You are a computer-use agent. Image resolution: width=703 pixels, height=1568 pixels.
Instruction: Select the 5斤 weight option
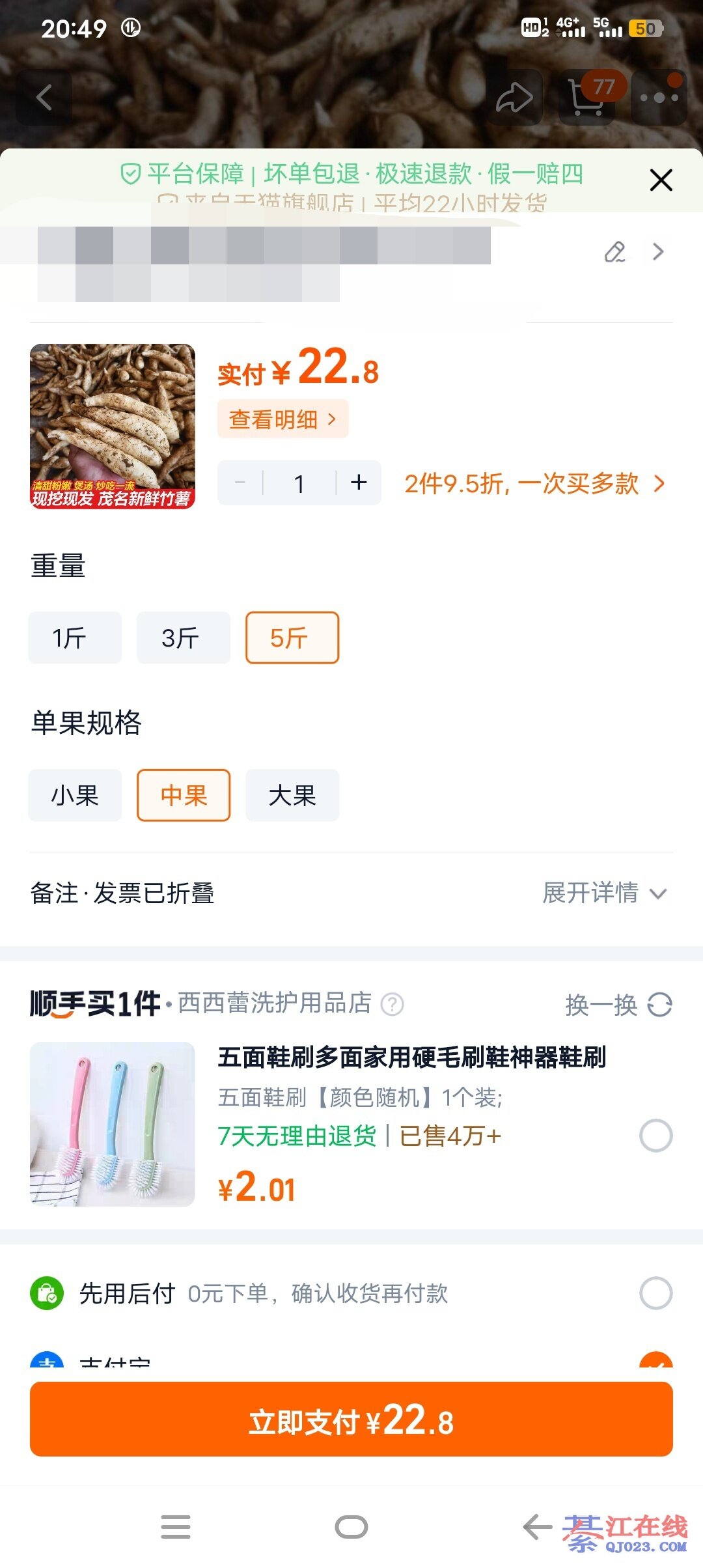tap(292, 638)
